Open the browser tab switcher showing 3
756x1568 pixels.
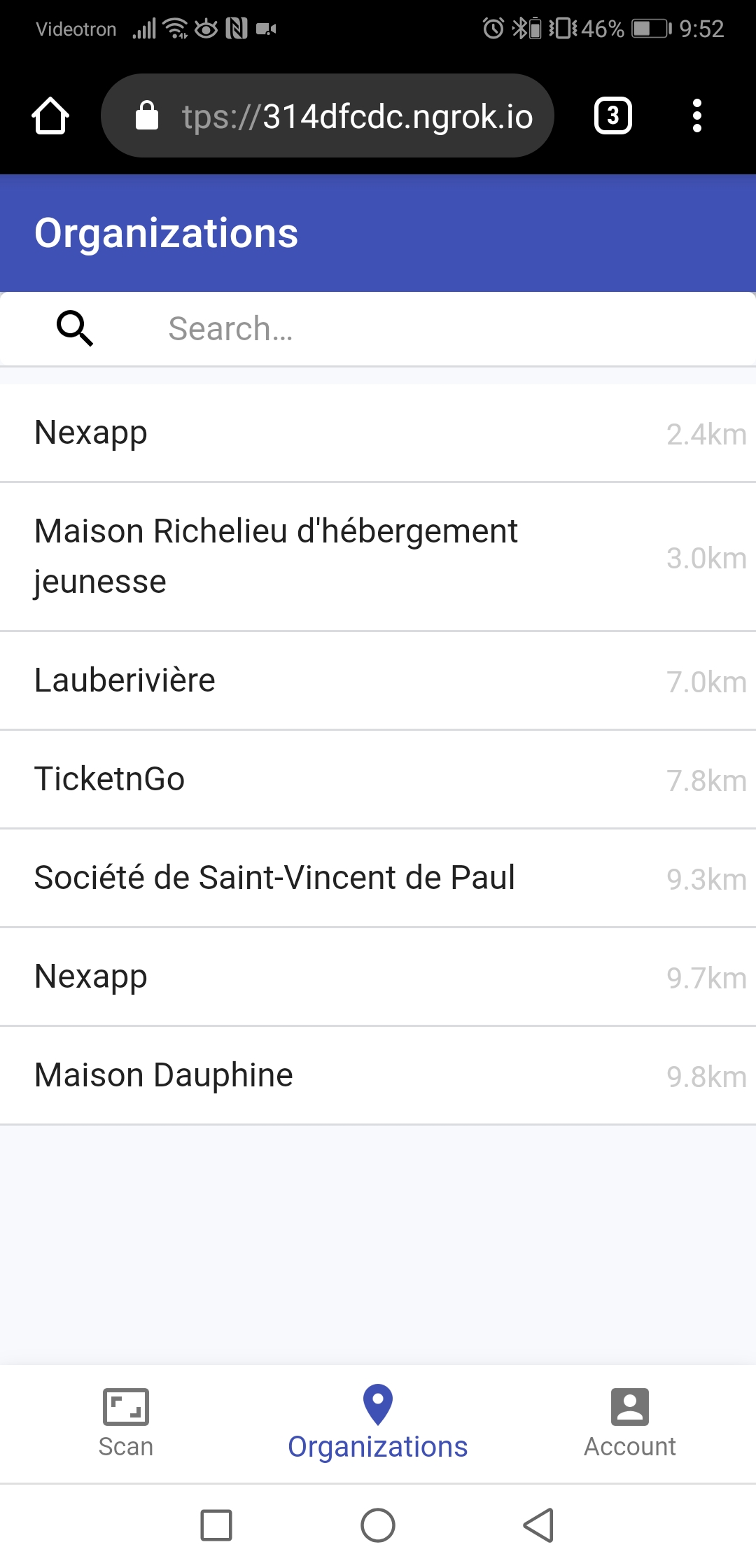coord(613,115)
